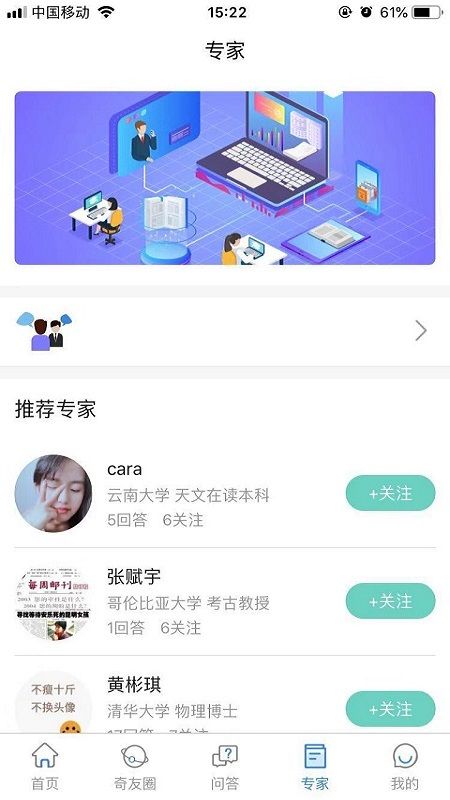Switch to the 问答 tab
450x800 pixels.
[x=225, y=767]
